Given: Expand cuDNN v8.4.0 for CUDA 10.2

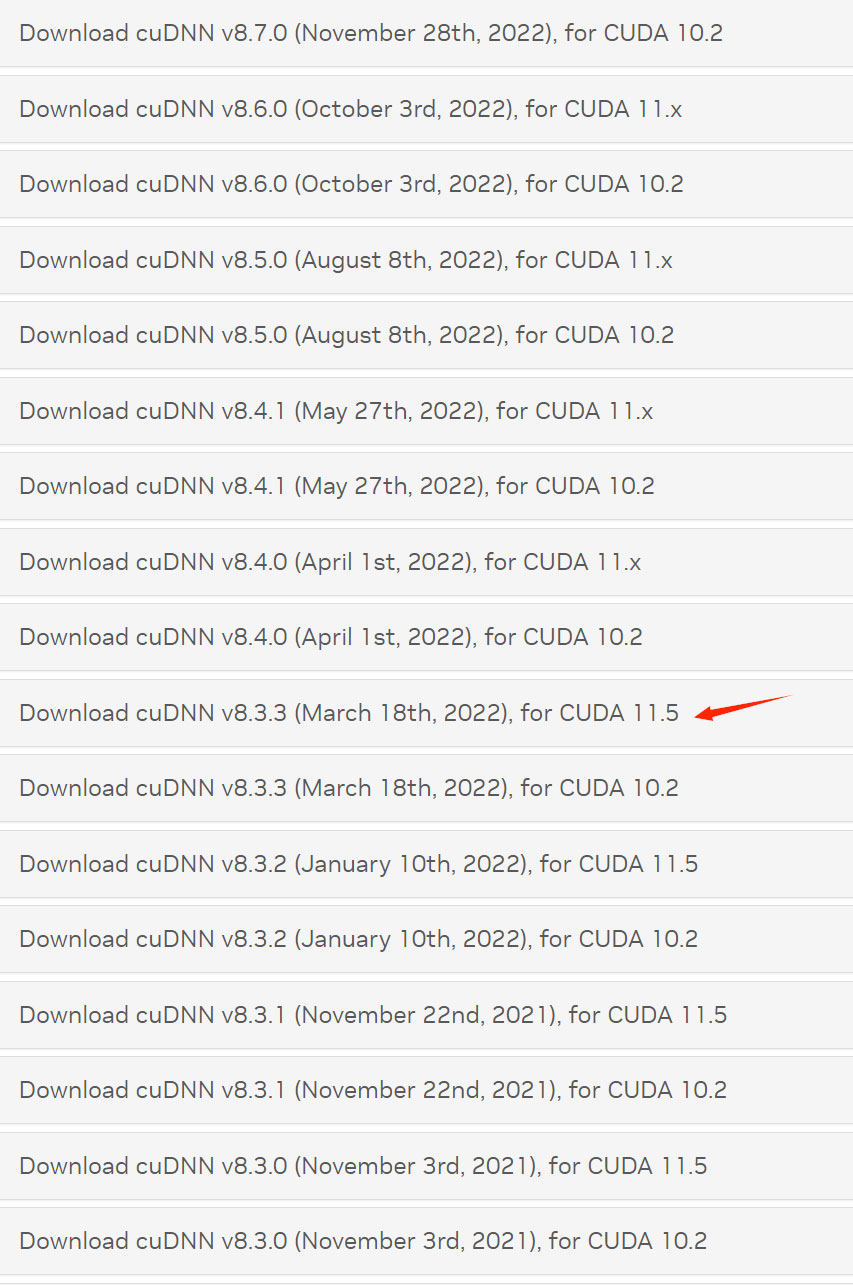Looking at the screenshot, I should (330, 637).
